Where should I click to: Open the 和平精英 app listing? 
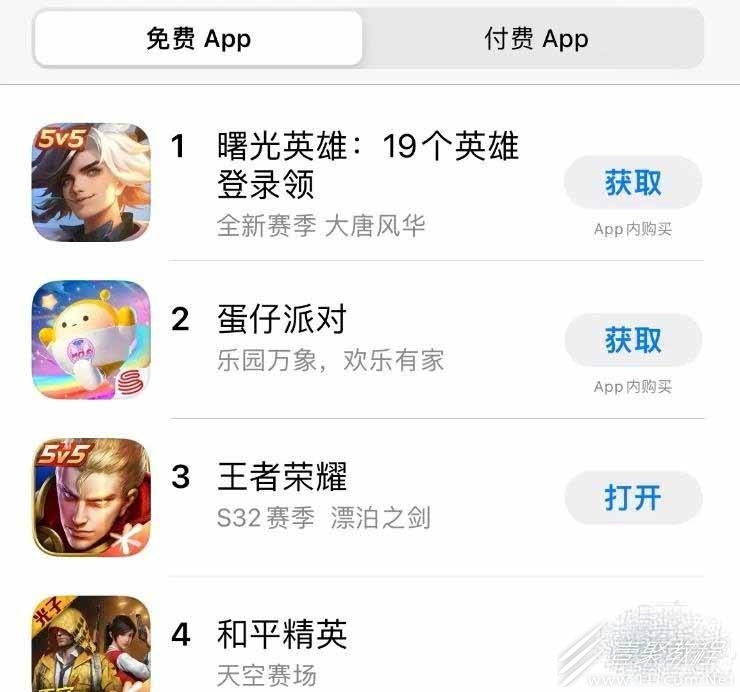tap(282, 634)
